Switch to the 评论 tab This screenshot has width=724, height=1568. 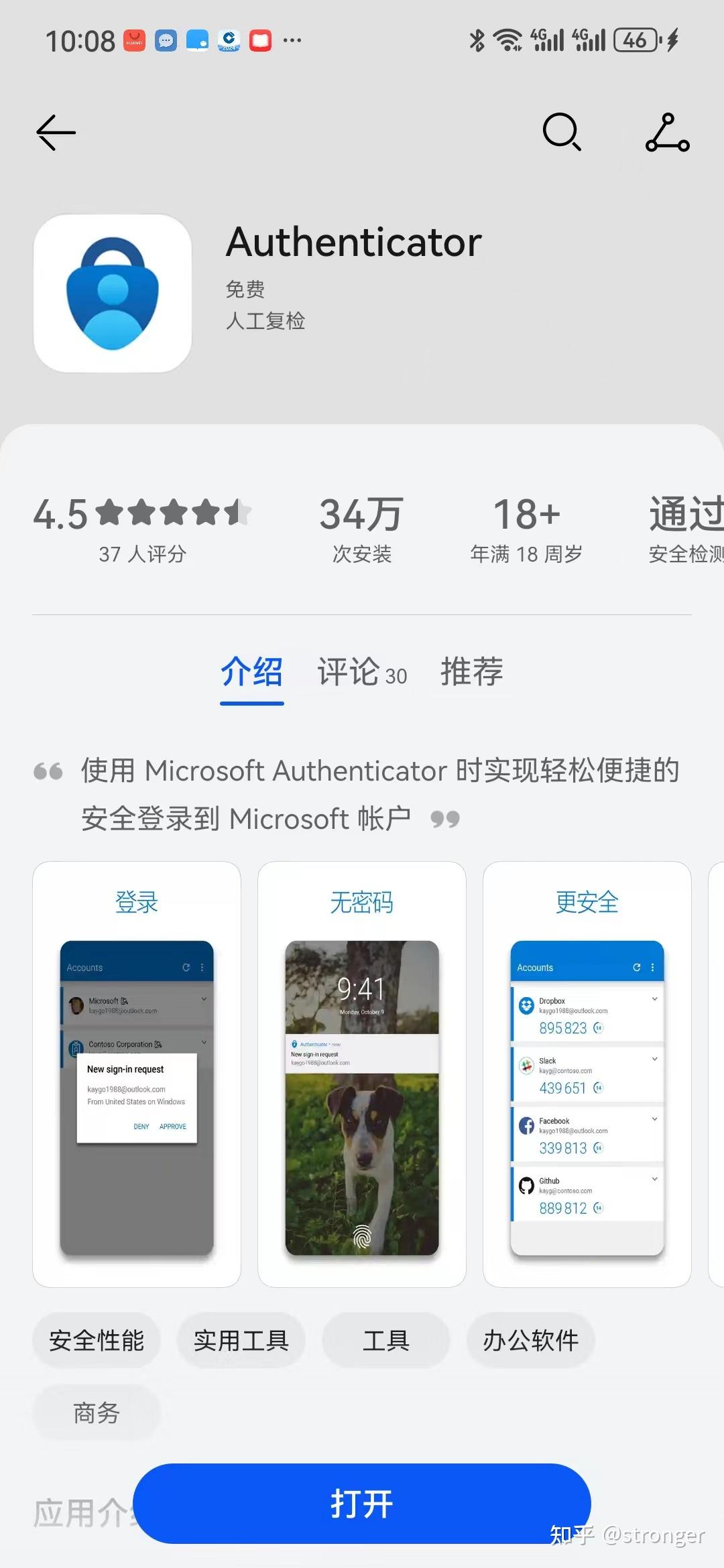point(362,672)
